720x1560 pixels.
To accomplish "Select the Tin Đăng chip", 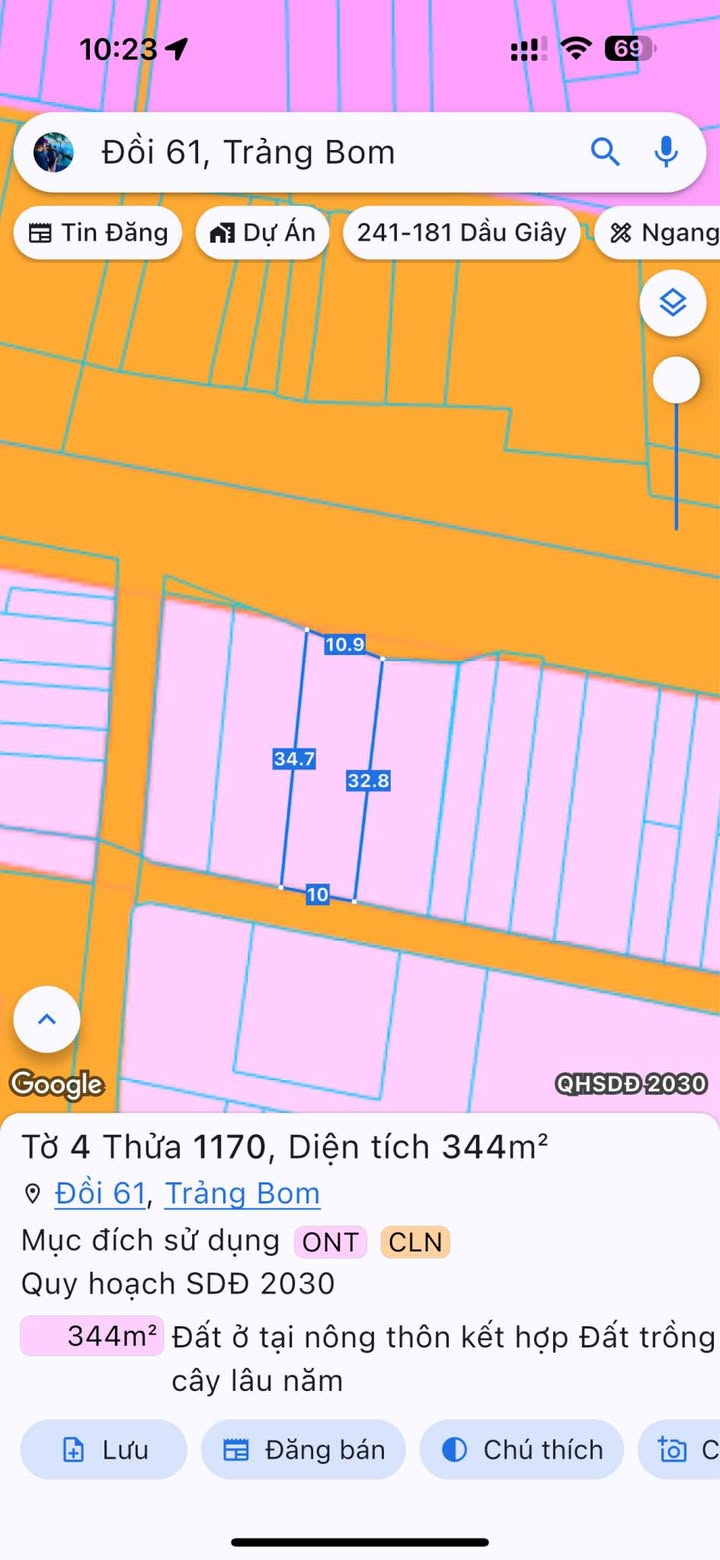I will pos(98,233).
